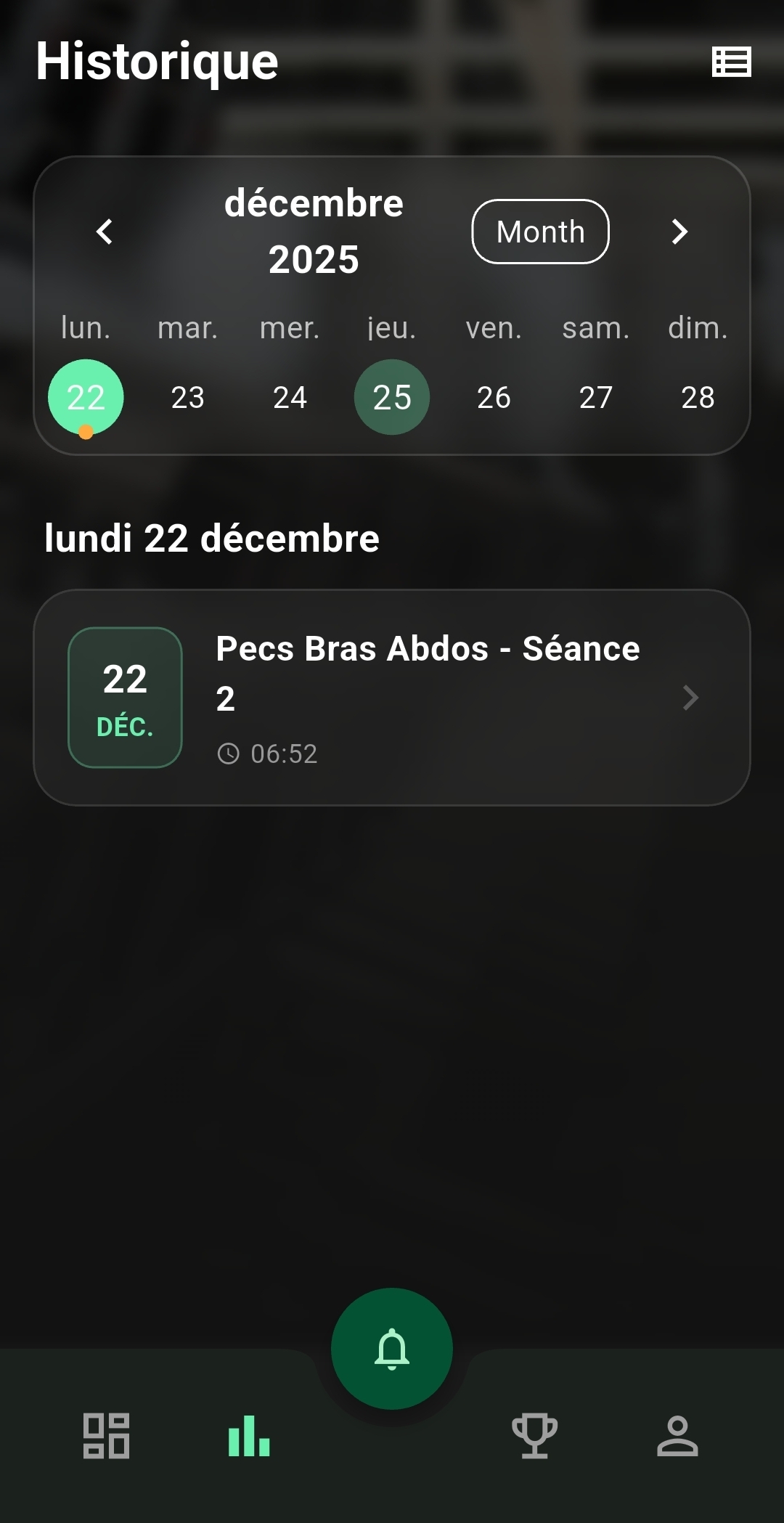Go to the next month with right chevron
Viewport: 784px width, 1523px height.
[679, 232]
